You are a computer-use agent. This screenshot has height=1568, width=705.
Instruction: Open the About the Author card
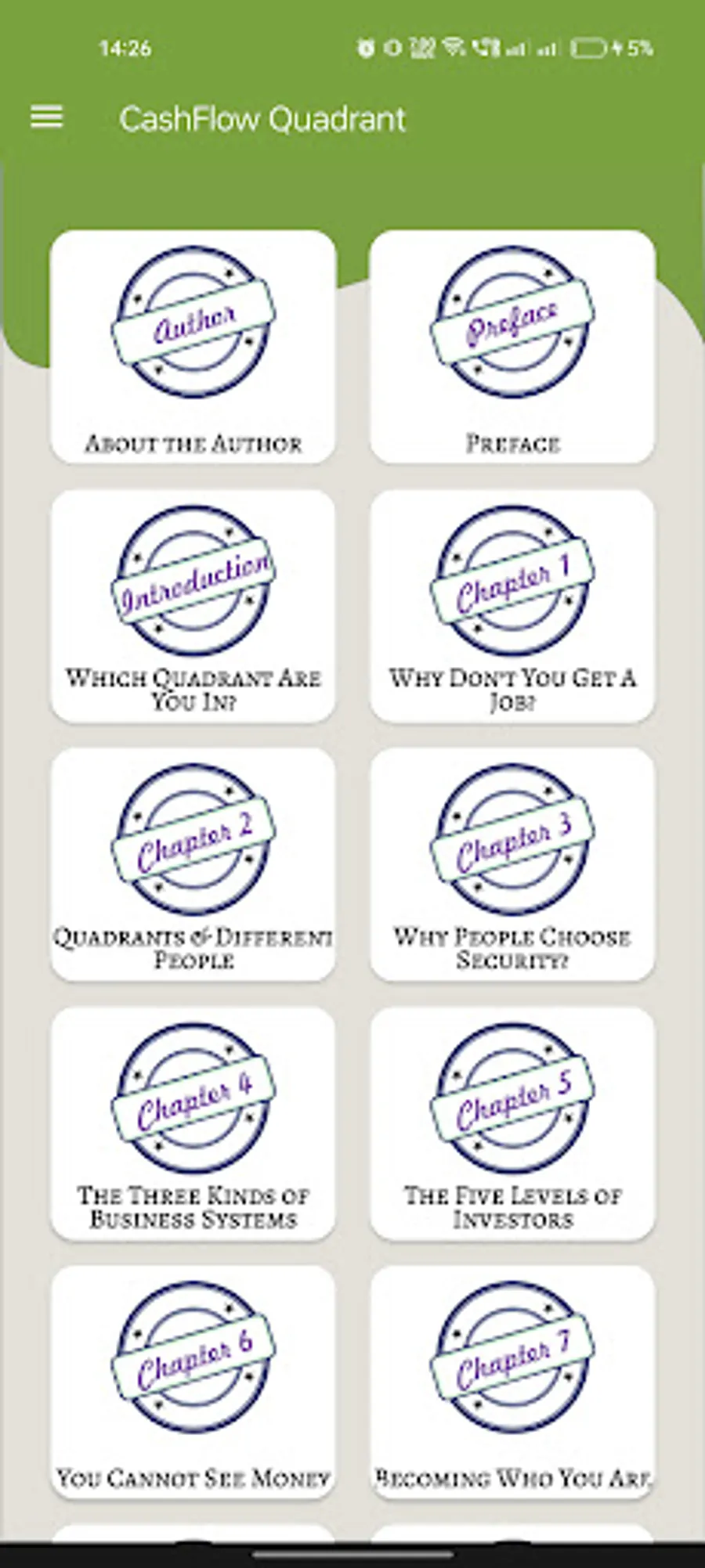193,347
